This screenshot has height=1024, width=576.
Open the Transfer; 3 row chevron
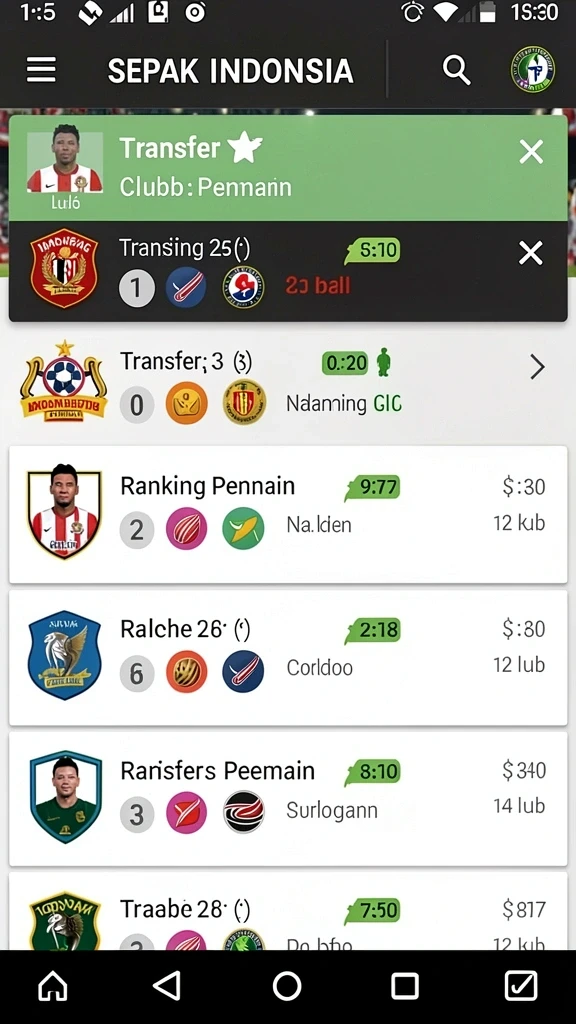537,367
